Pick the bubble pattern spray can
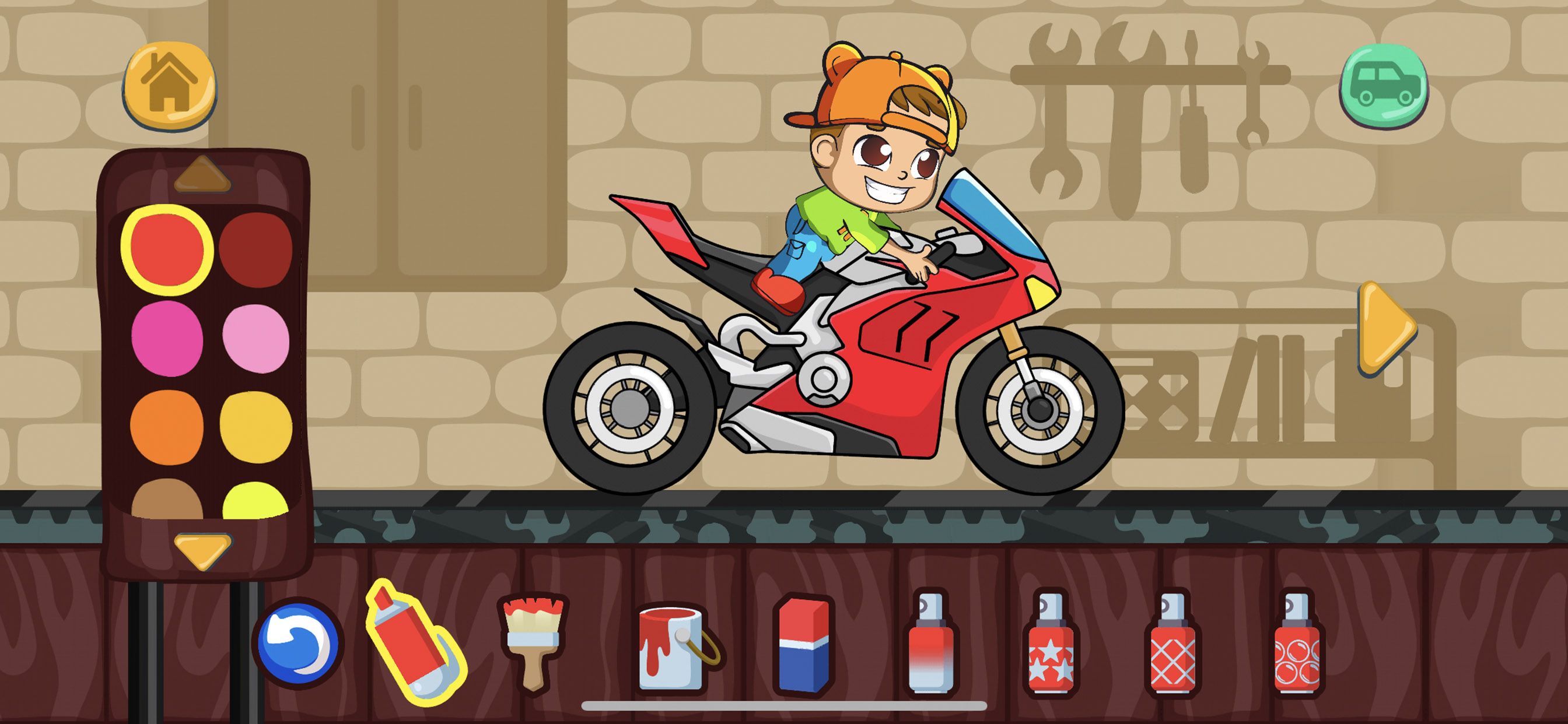1568x724 pixels. pos(1297,644)
